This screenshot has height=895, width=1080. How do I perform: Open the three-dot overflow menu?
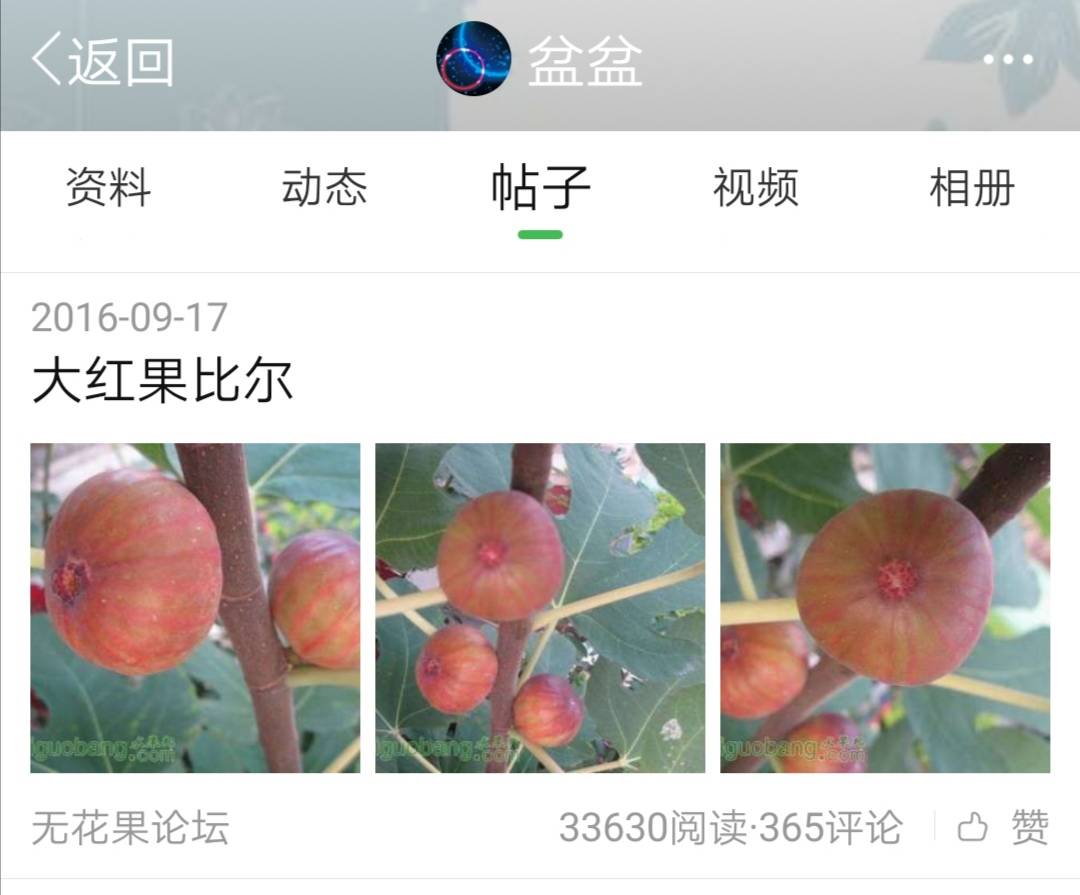[1006, 60]
